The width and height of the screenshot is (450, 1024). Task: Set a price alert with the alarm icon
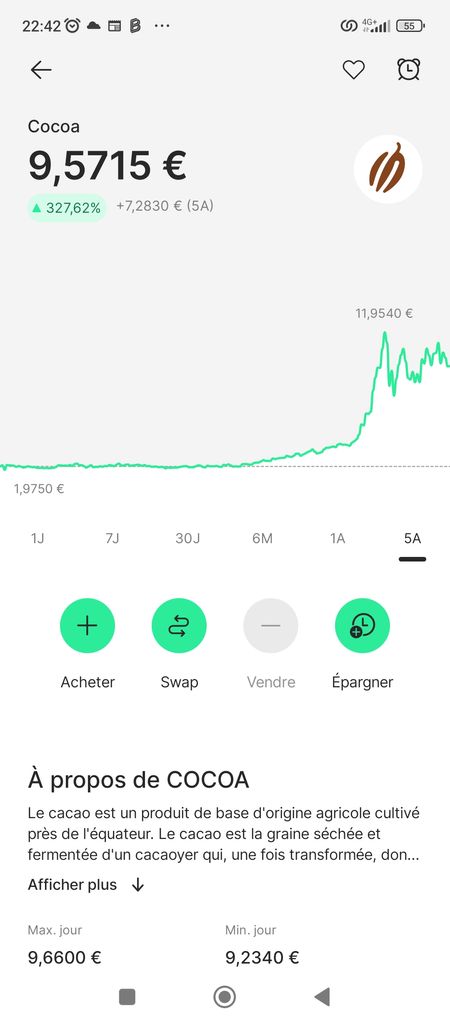(409, 69)
